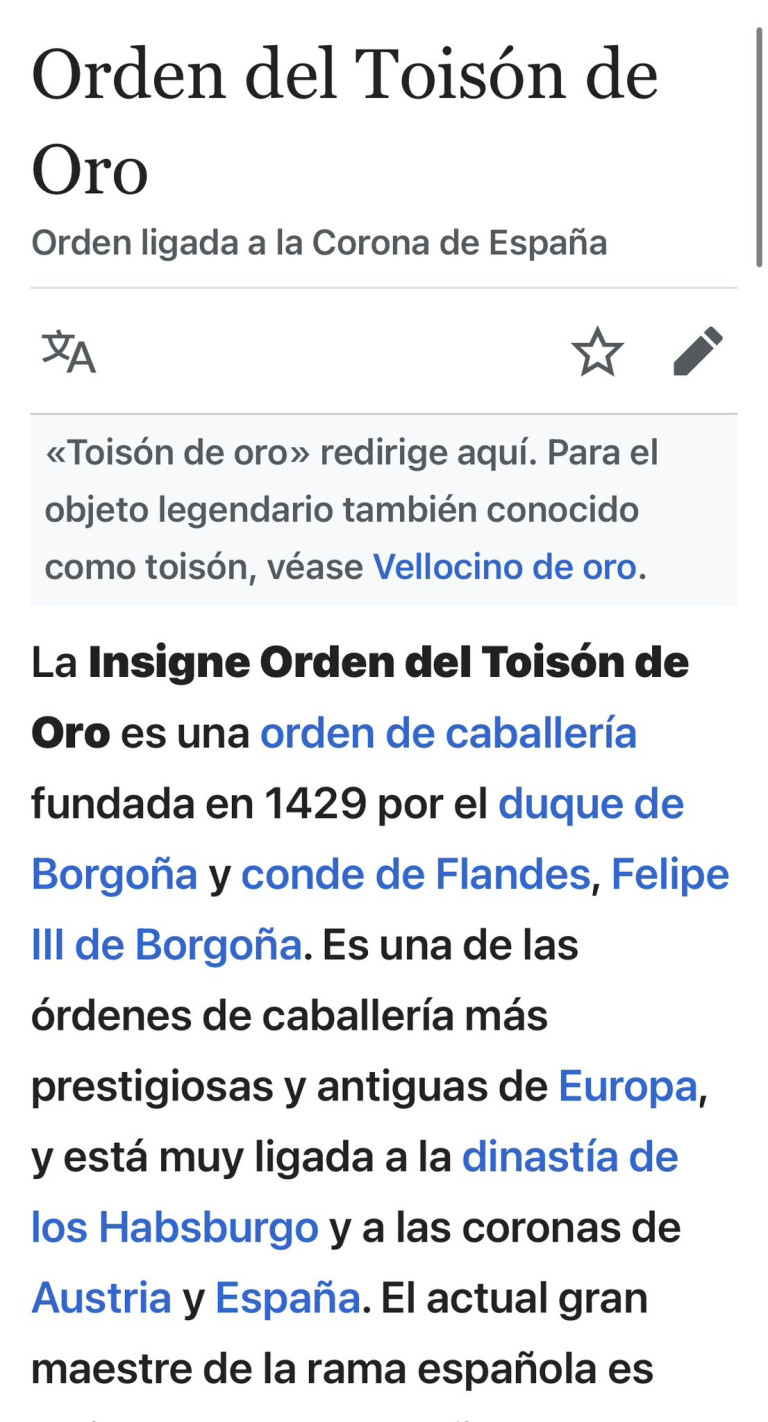This screenshot has height=1422, width=768.
Task: Open the Vellocino de oro link
Action: click(x=505, y=568)
